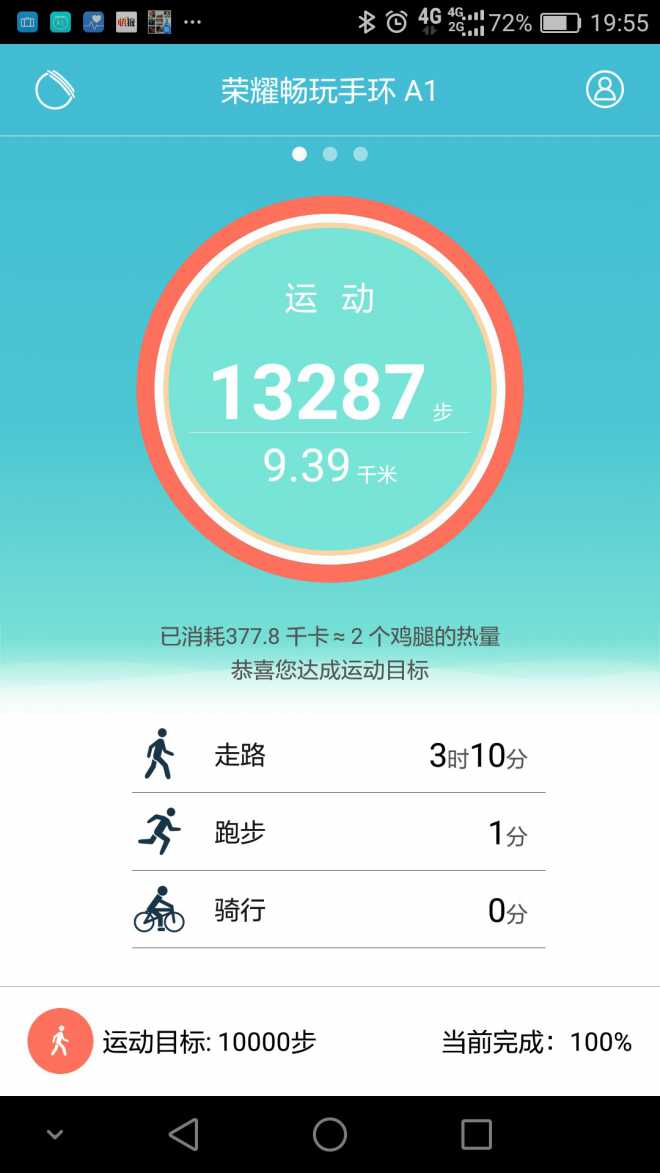Open the 13287 steps activity circle
Viewport: 660px width, 1173px height.
(330, 389)
